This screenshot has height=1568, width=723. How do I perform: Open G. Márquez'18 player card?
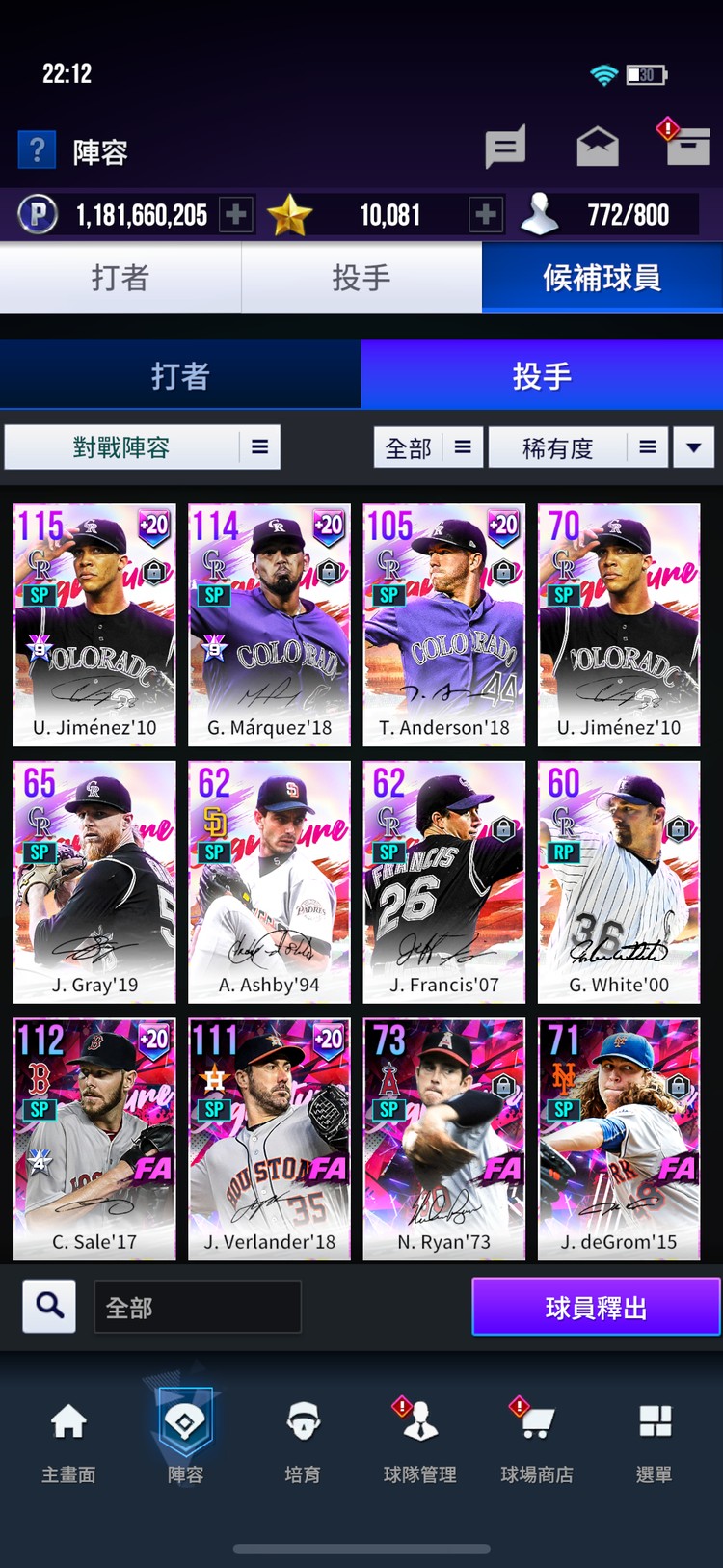click(269, 624)
